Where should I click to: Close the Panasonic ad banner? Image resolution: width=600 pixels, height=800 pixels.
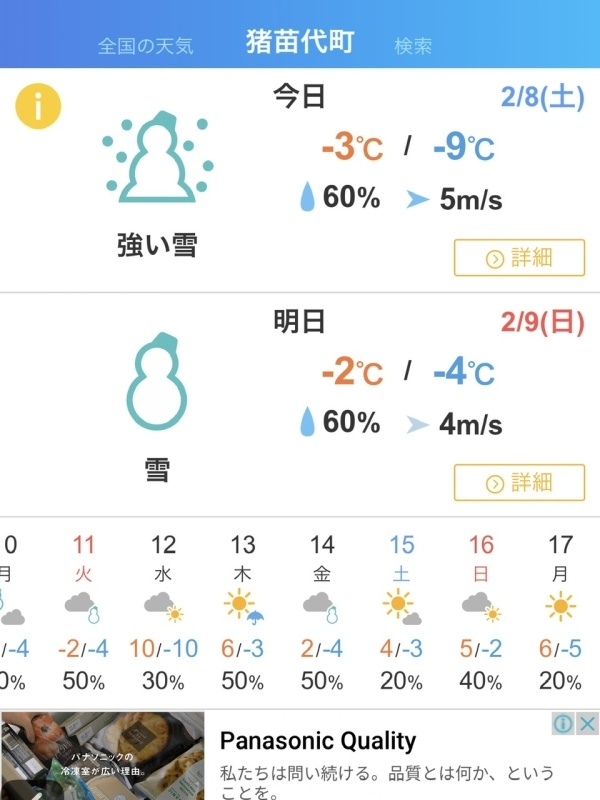coord(588,723)
